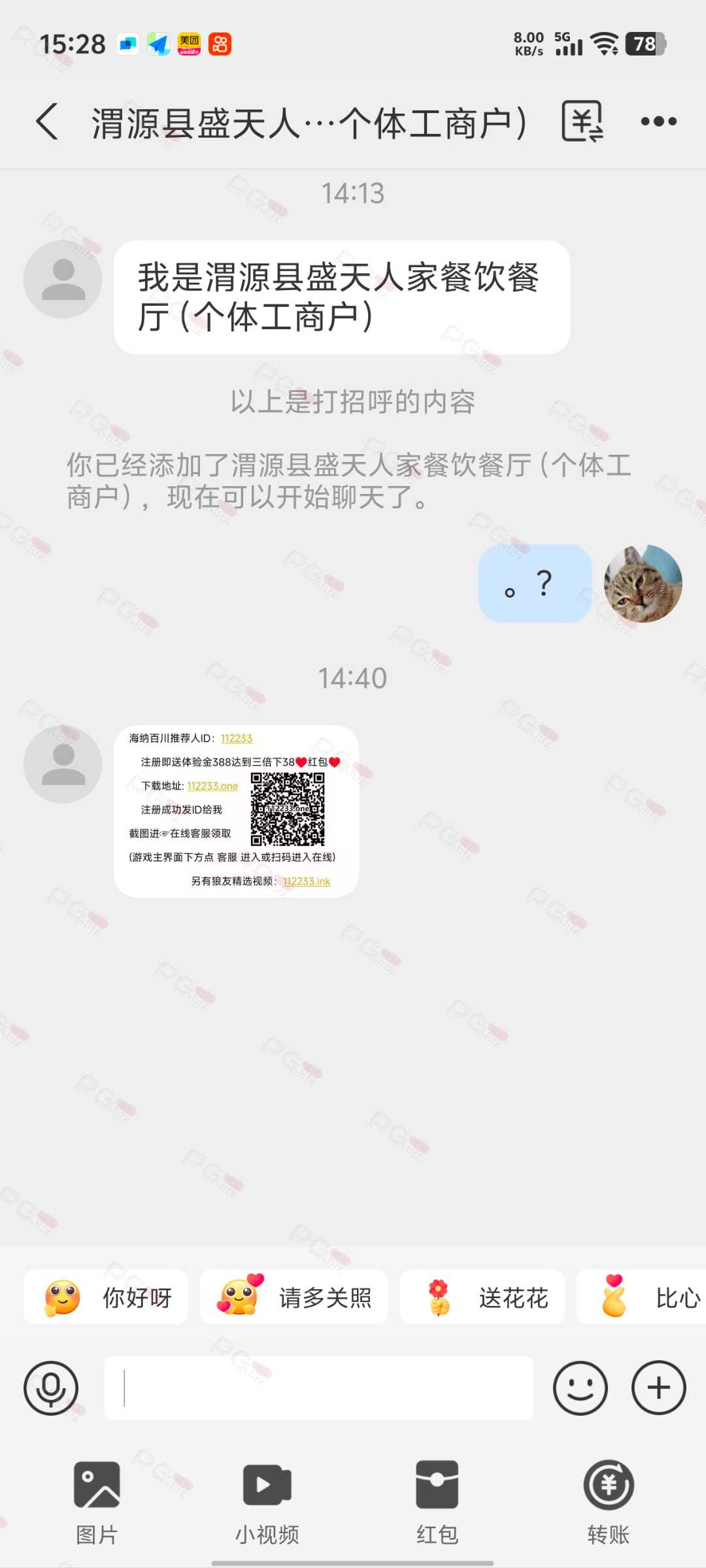Send the 送花花 quick reply
The height and width of the screenshot is (1568, 706).
(x=482, y=1298)
